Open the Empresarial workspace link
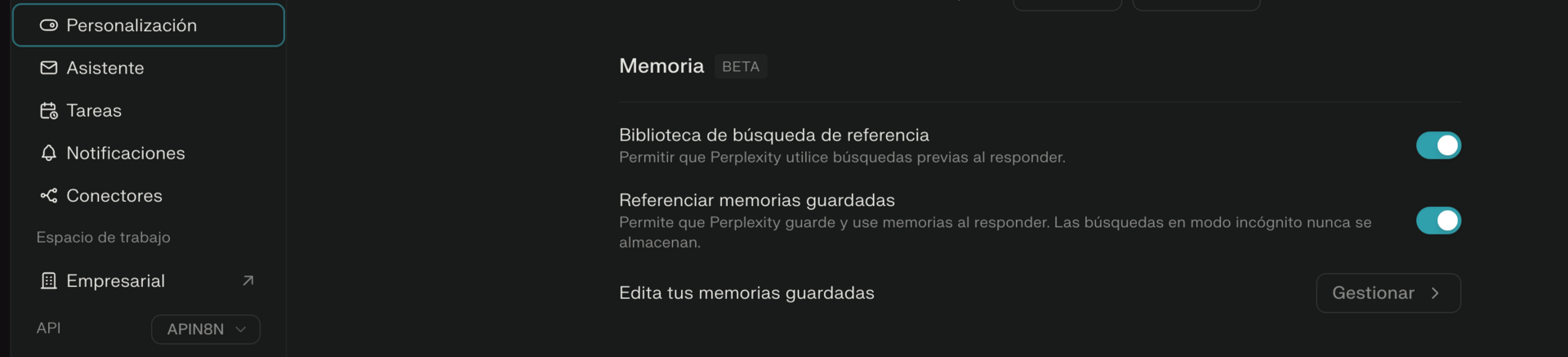 coord(147,281)
